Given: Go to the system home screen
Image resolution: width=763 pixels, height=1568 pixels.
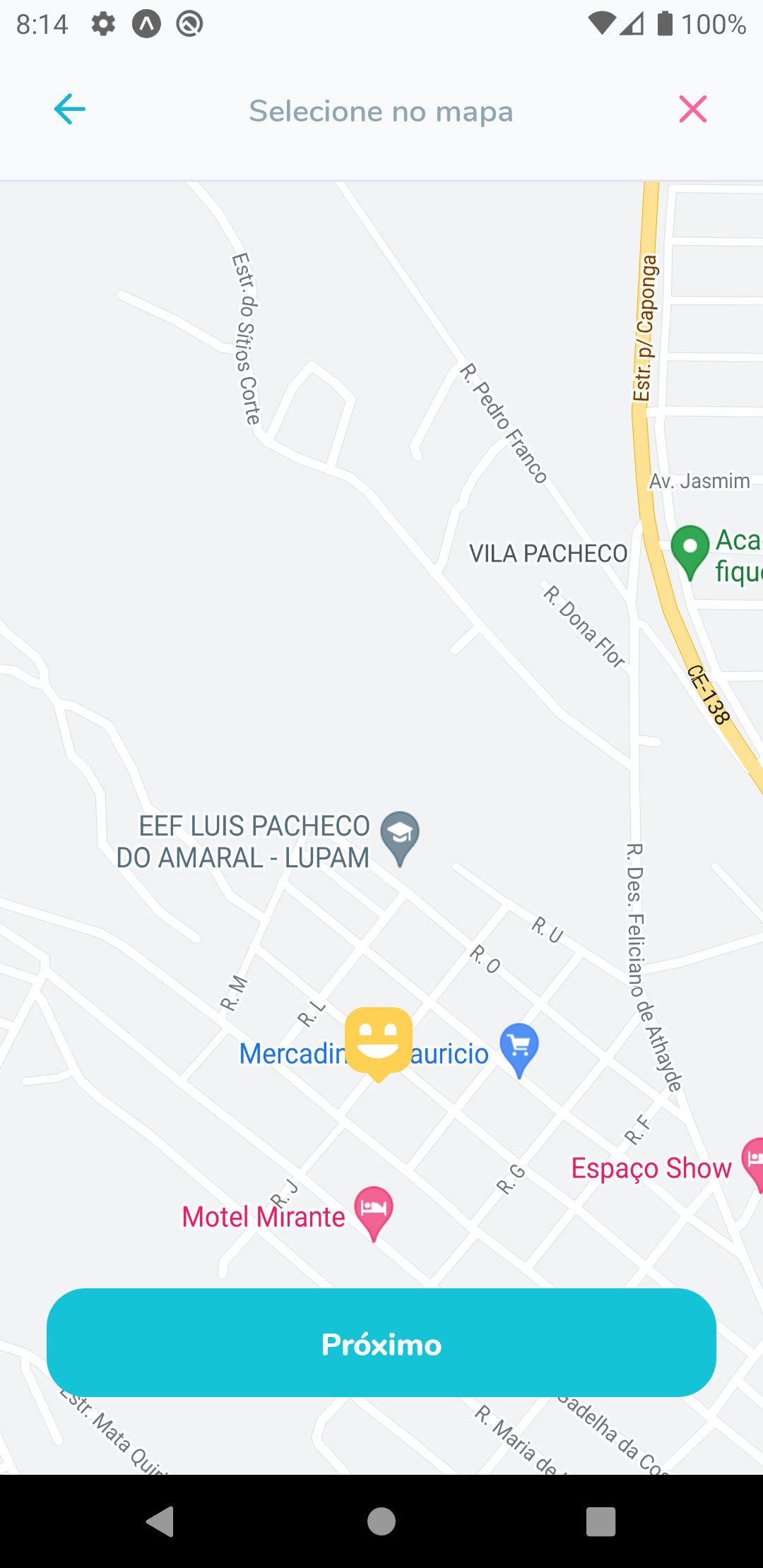Looking at the screenshot, I should (x=381, y=1521).
